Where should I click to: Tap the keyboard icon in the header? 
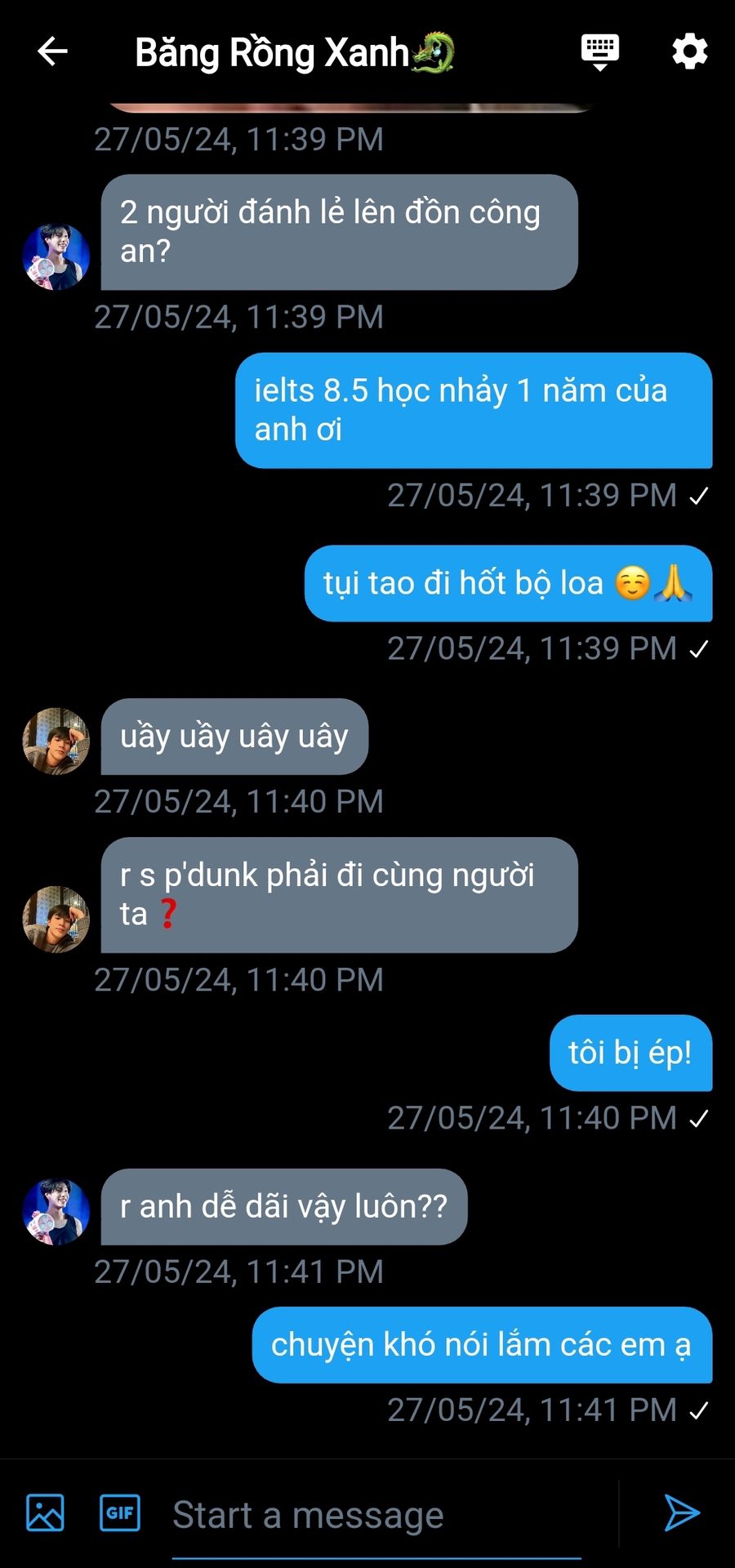pos(599,51)
